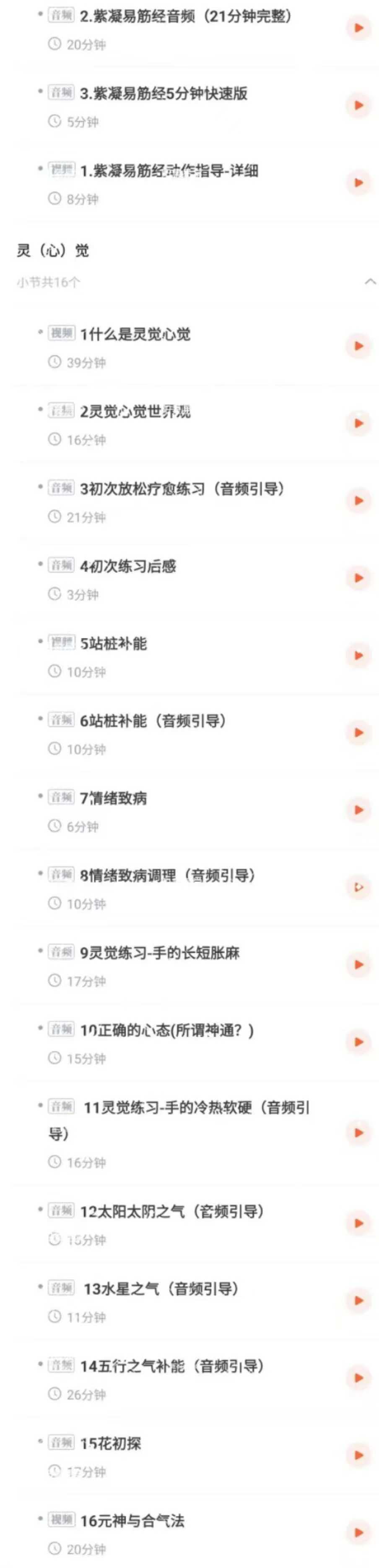Play 1.紫凝易筋经动作指导-详细 video
This screenshot has width=379, height=1568.
tap(358, 183)
